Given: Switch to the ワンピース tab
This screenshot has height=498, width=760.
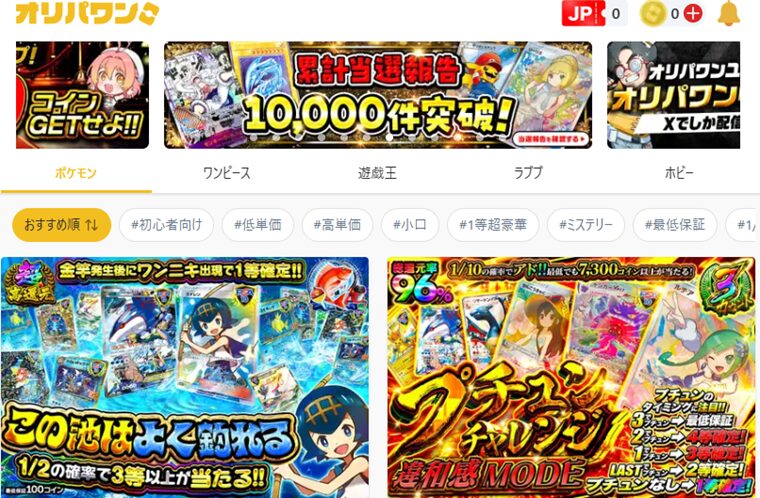Looking at the screenshot, I should pyautogui.click(x=226, y=173).
